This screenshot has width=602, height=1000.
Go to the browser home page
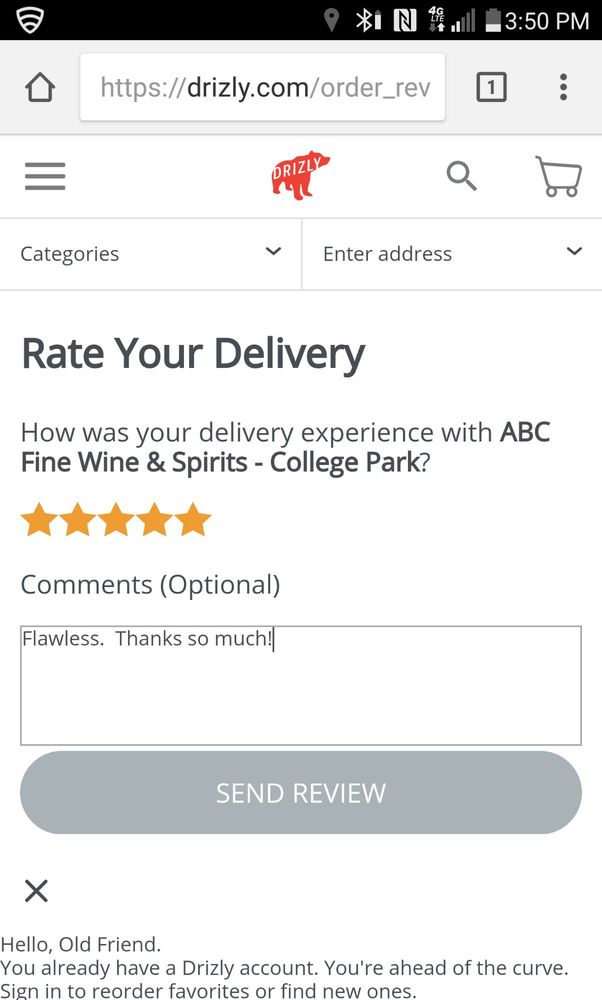[x=40, y=88]
